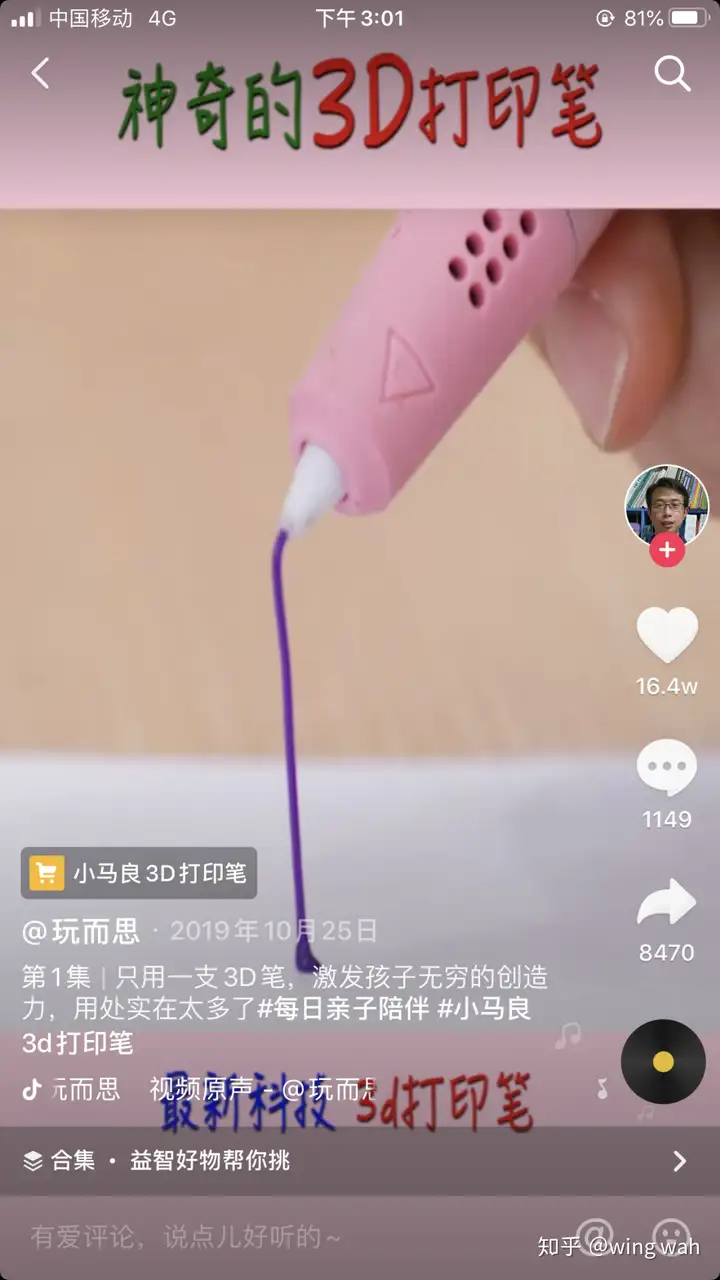Open the comments bubble showing 1149
The width and height of the screenshot is (720, 1280).
pyautogui.click(x=667, y=768)
